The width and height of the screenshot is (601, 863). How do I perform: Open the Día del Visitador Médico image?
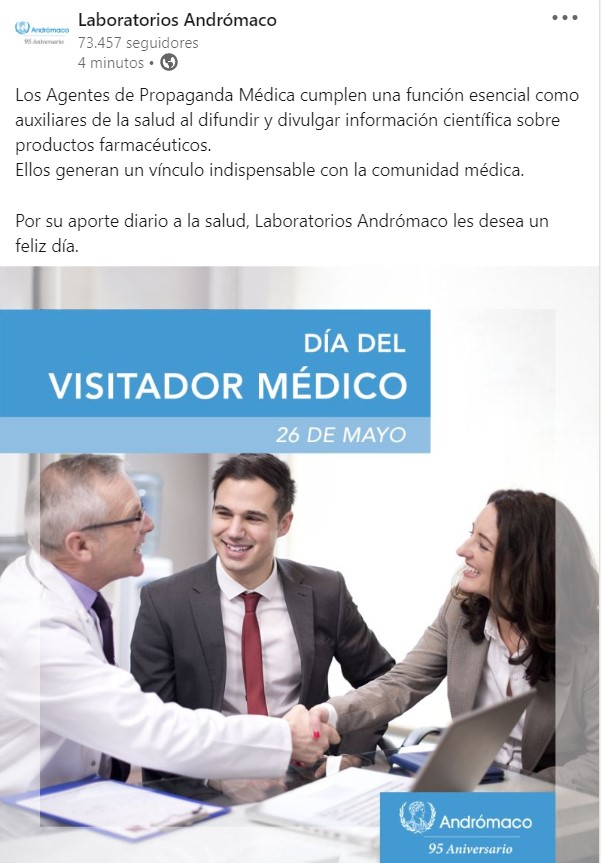(300, 565)
